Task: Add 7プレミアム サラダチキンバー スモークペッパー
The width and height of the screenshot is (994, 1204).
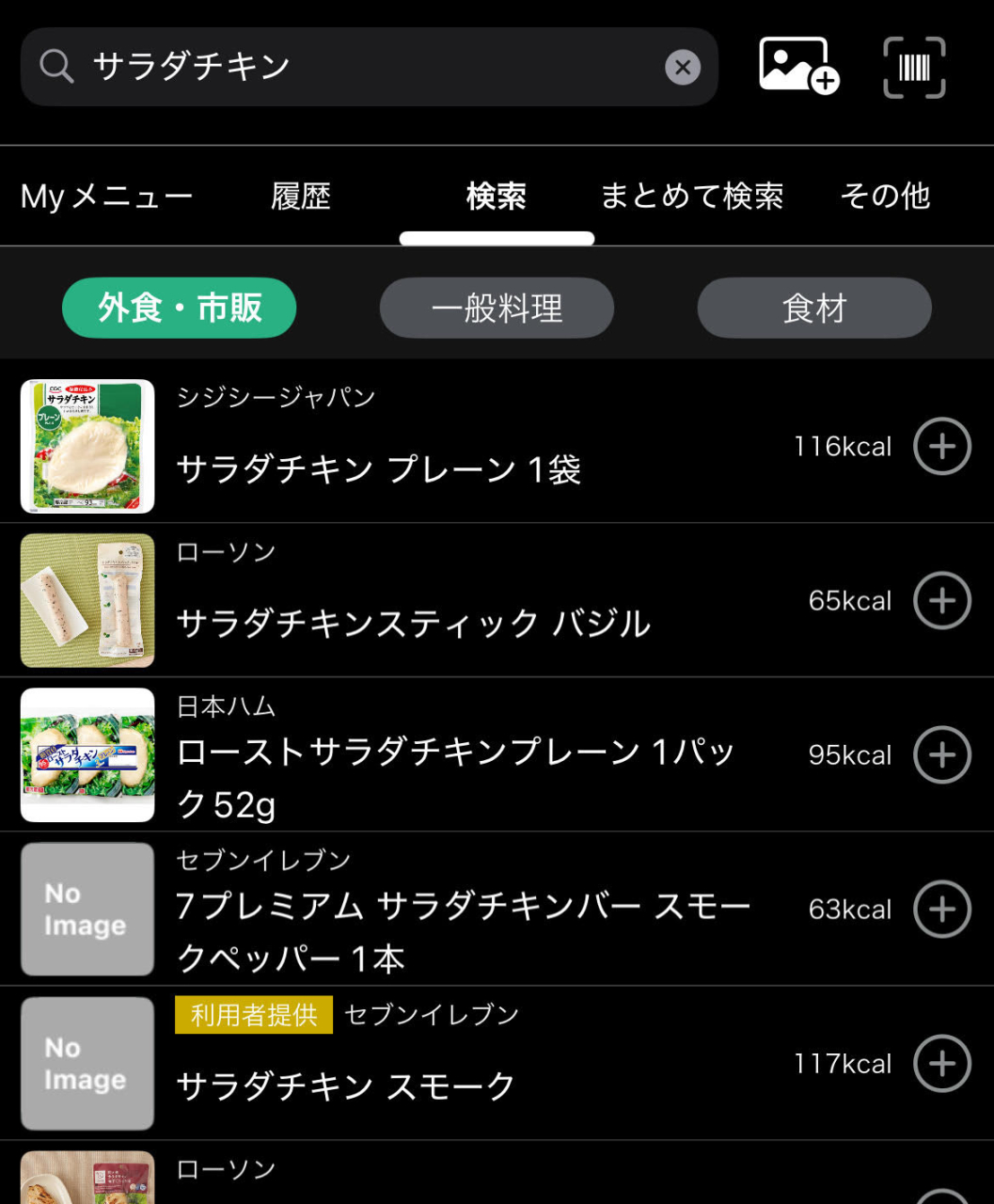Action: click(941, 909)
